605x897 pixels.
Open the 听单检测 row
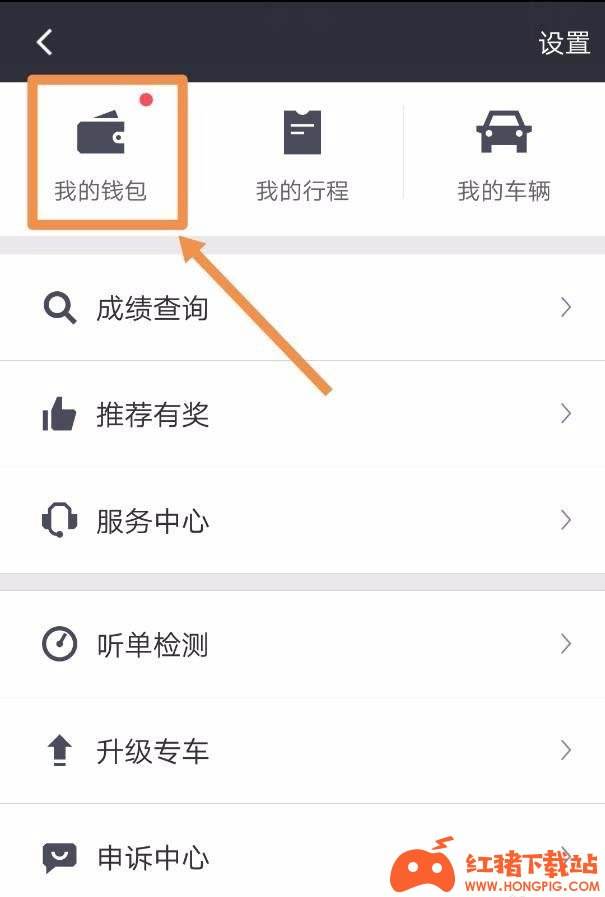coord(300,644)
